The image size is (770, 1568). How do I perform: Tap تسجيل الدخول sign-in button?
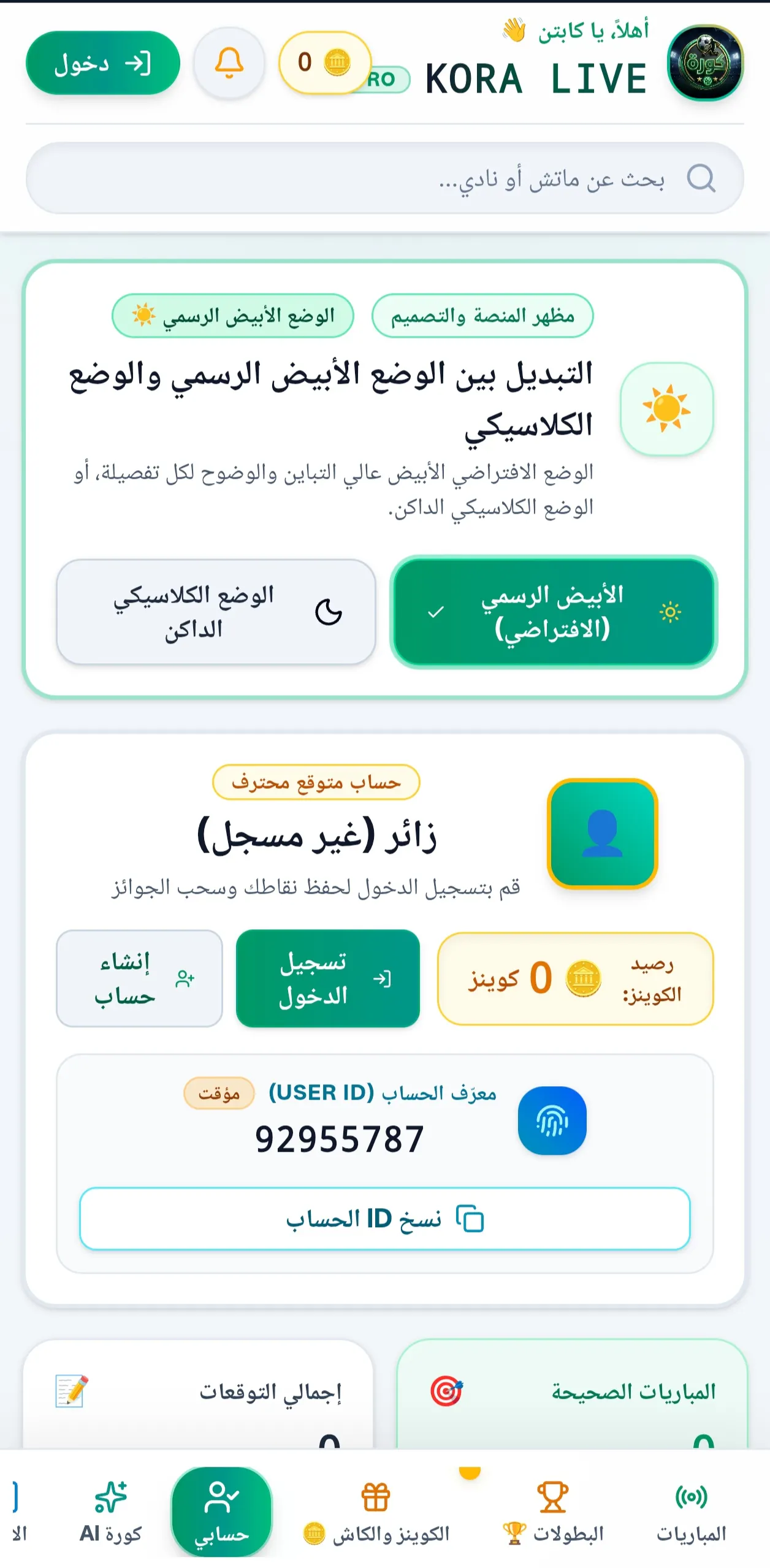tap(328, 978)
